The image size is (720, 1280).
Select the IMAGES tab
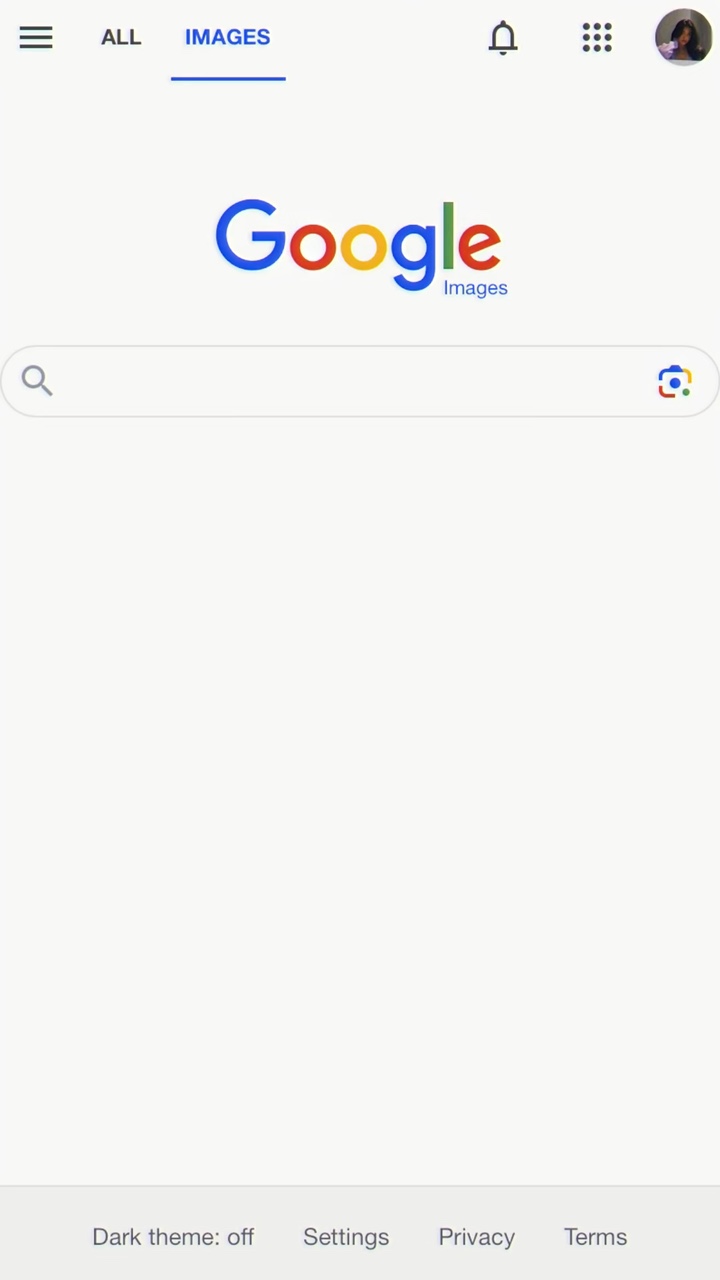[x=228, y=37]
